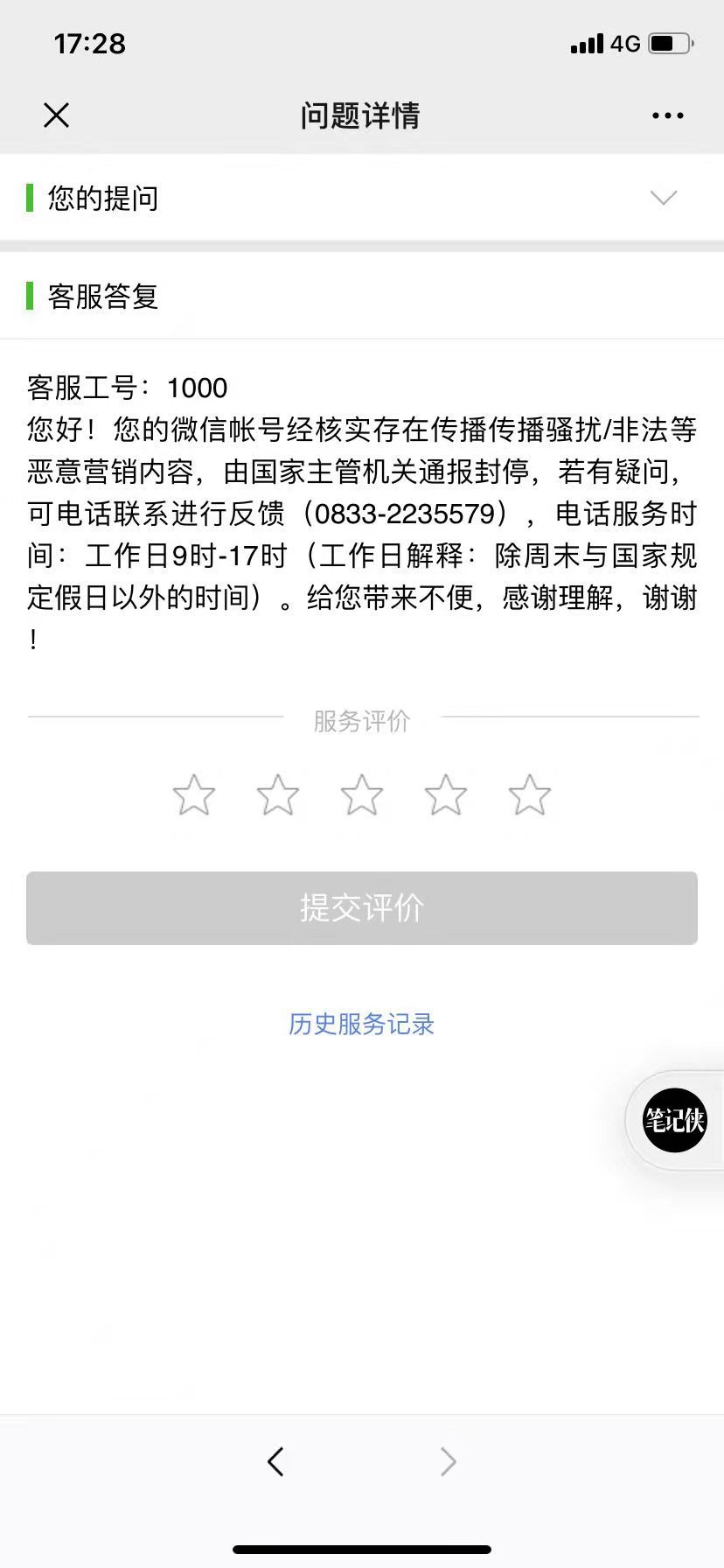Screen dimensions: 724x1568
Task: Open the more options (…) menu
Action: pyautogui.click(x=667, y=115)
